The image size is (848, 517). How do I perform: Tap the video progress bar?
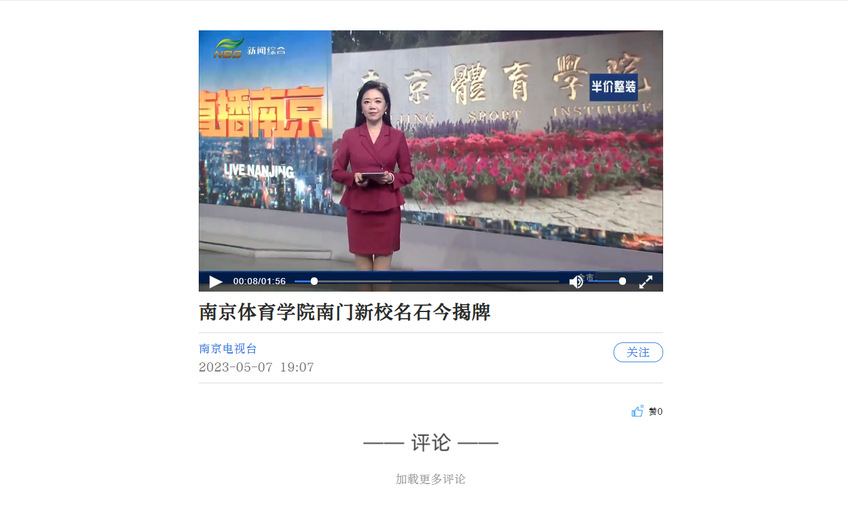pos(430,282)
